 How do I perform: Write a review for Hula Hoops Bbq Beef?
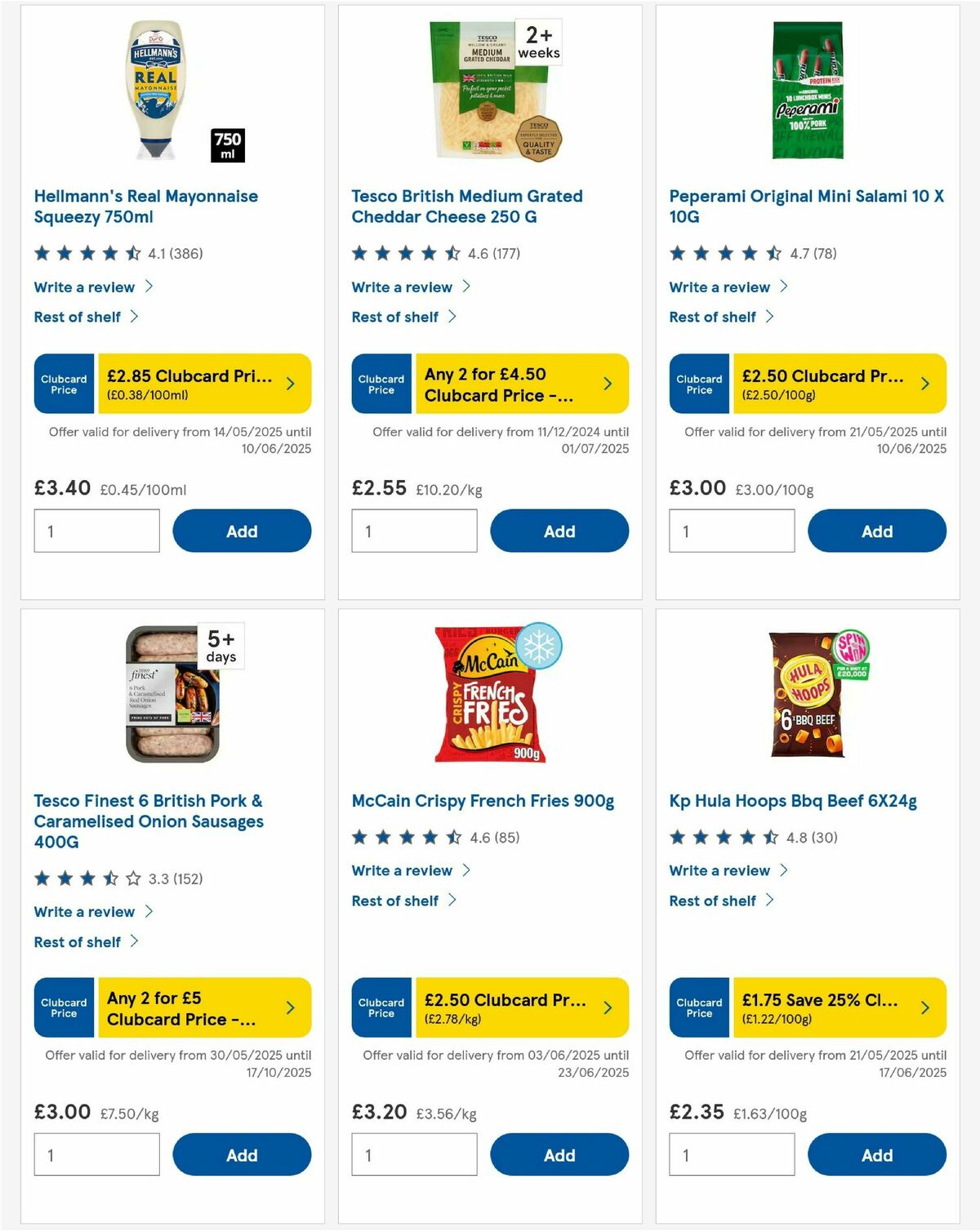click(x=719, y=870)
